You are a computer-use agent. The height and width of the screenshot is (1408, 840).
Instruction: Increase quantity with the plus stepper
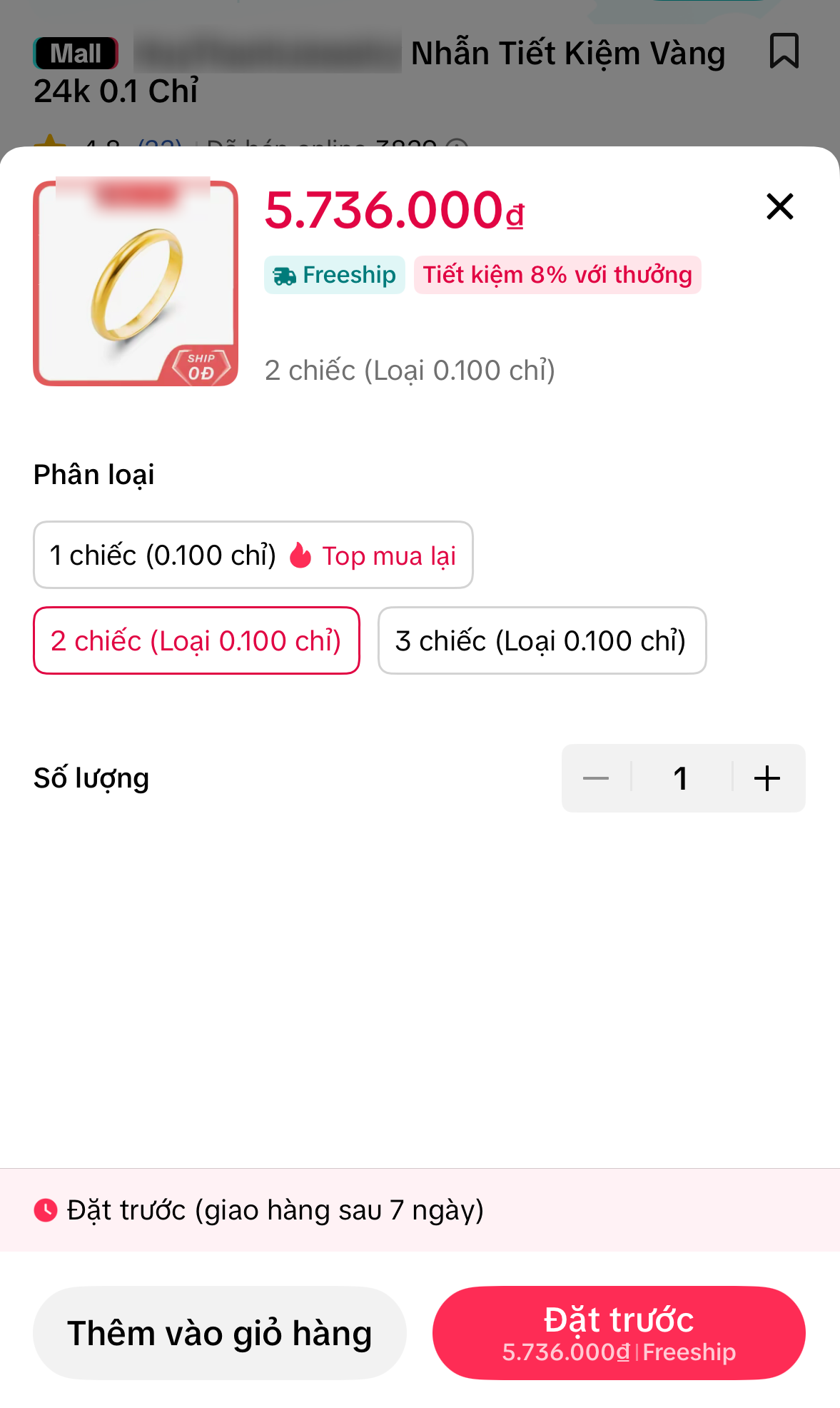click(x=767, y=778)
